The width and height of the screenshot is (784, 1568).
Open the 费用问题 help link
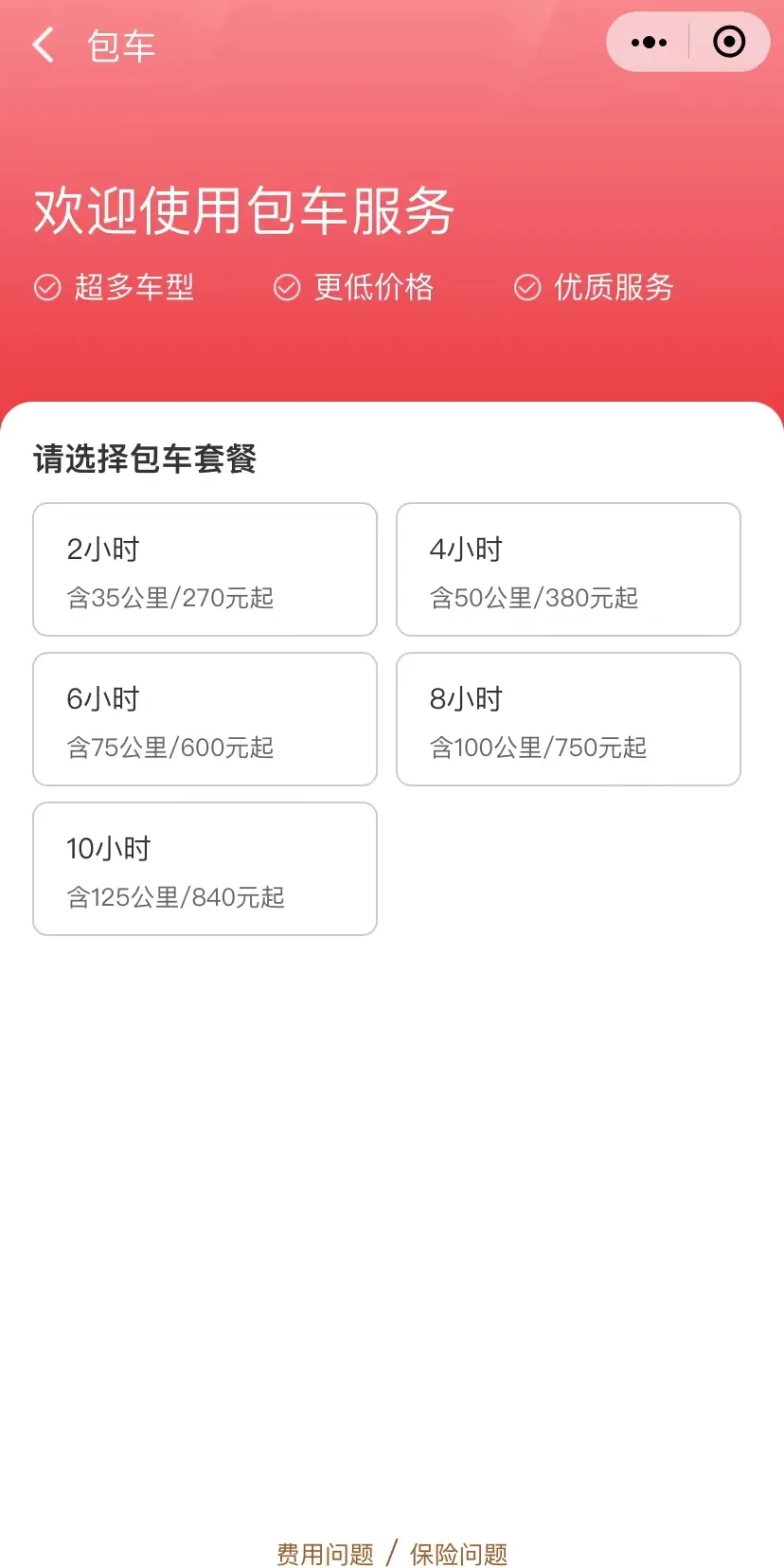pyautogui.click(x=325, y=1554)
